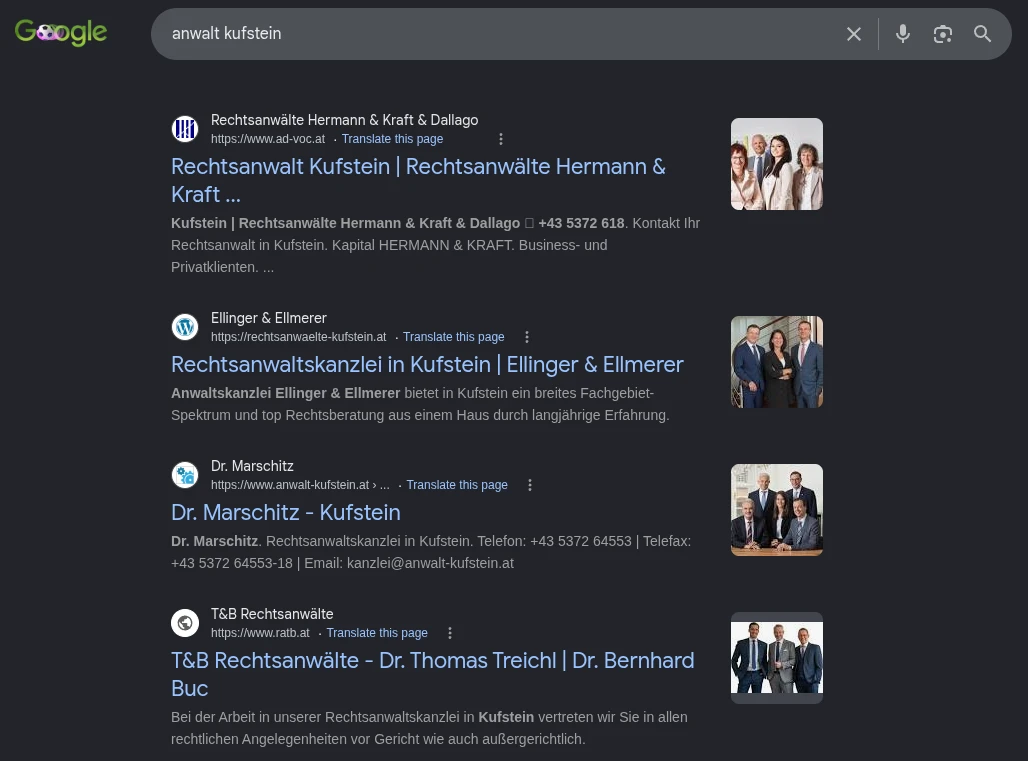
Task: Open more options for ad-voc.at result
Action: tap(501, 139)
